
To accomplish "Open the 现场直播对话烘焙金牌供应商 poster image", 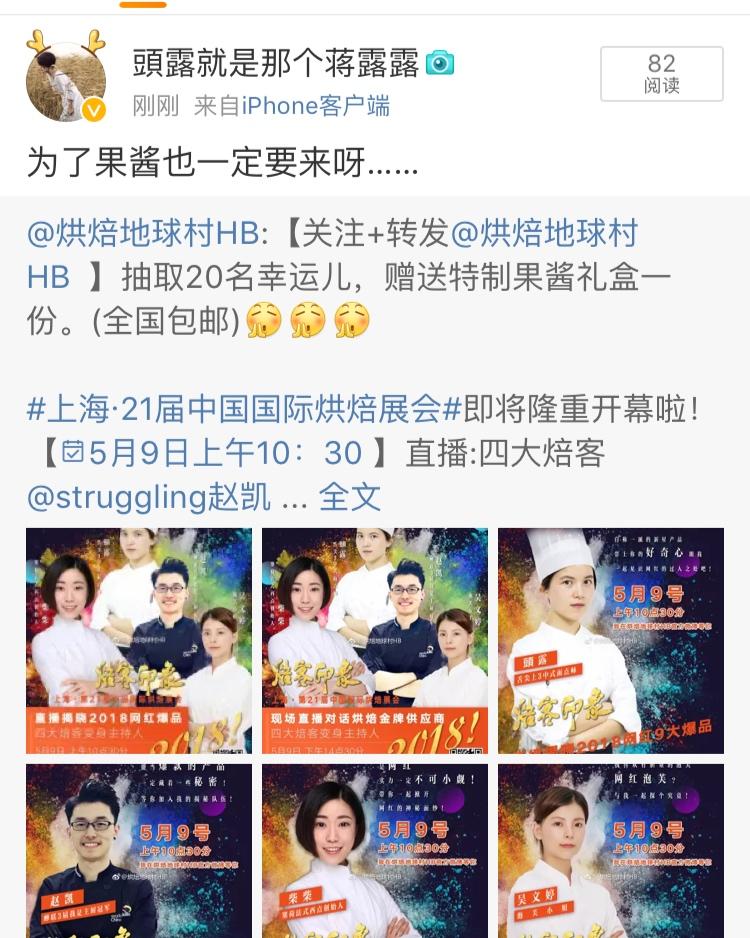I will (x=375, y=640).
